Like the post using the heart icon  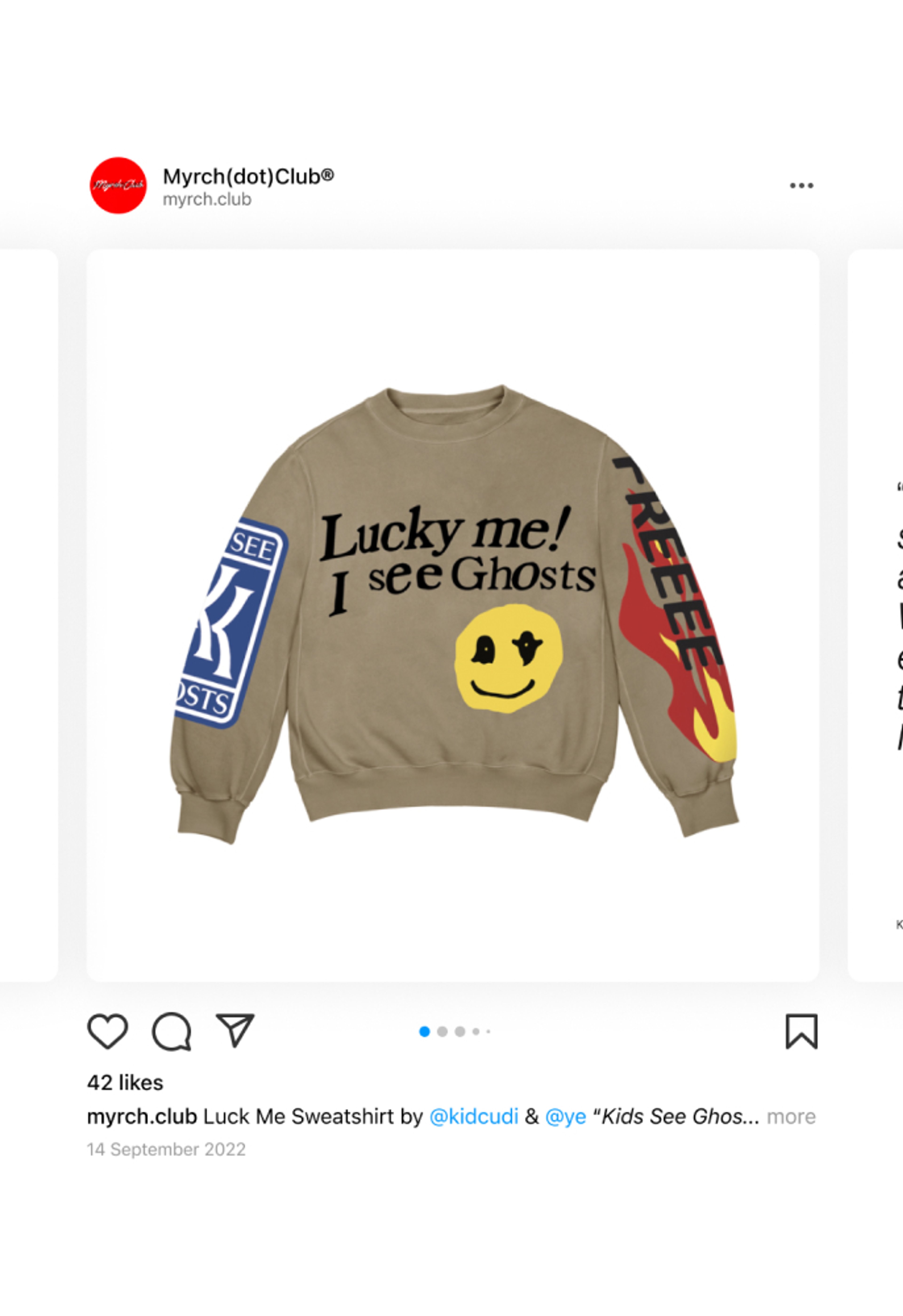[x=108, y=1032]
